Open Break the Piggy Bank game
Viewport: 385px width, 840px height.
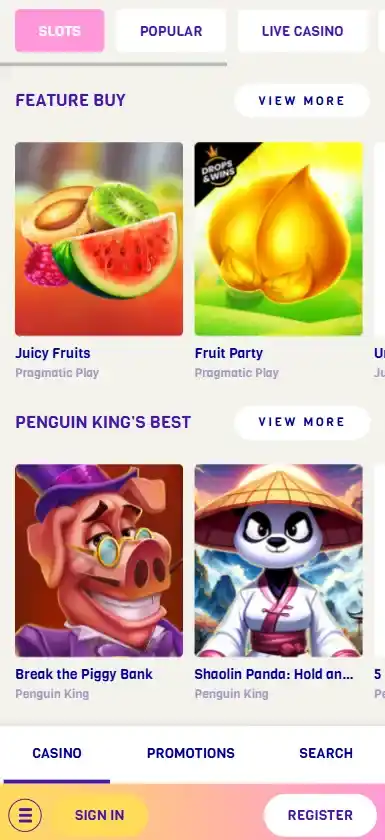click(99, 560)
